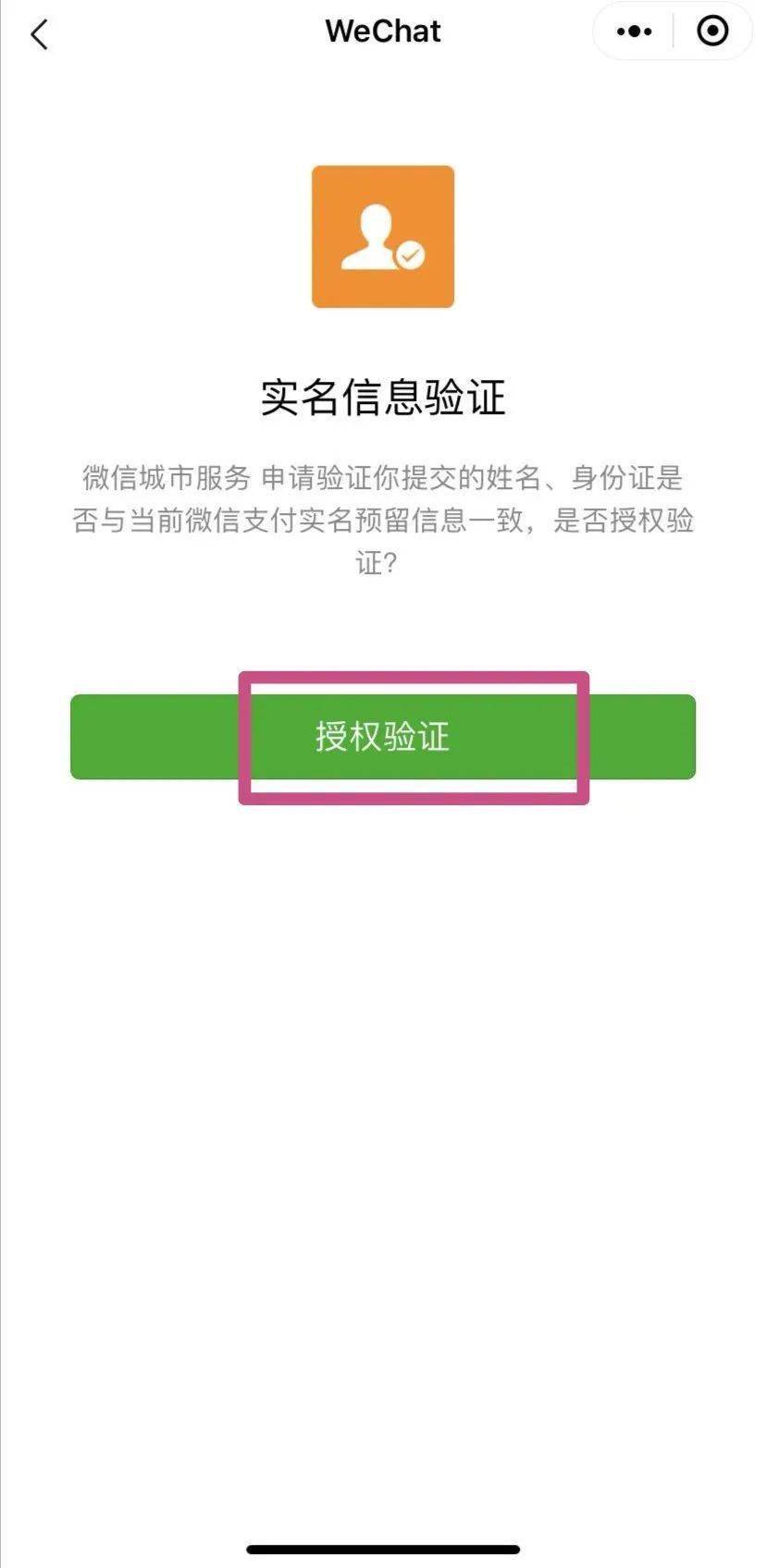This screenshot has width=766, height=1568.
Task: Close the mini program via the circle icon
Action: click(712, 31)
